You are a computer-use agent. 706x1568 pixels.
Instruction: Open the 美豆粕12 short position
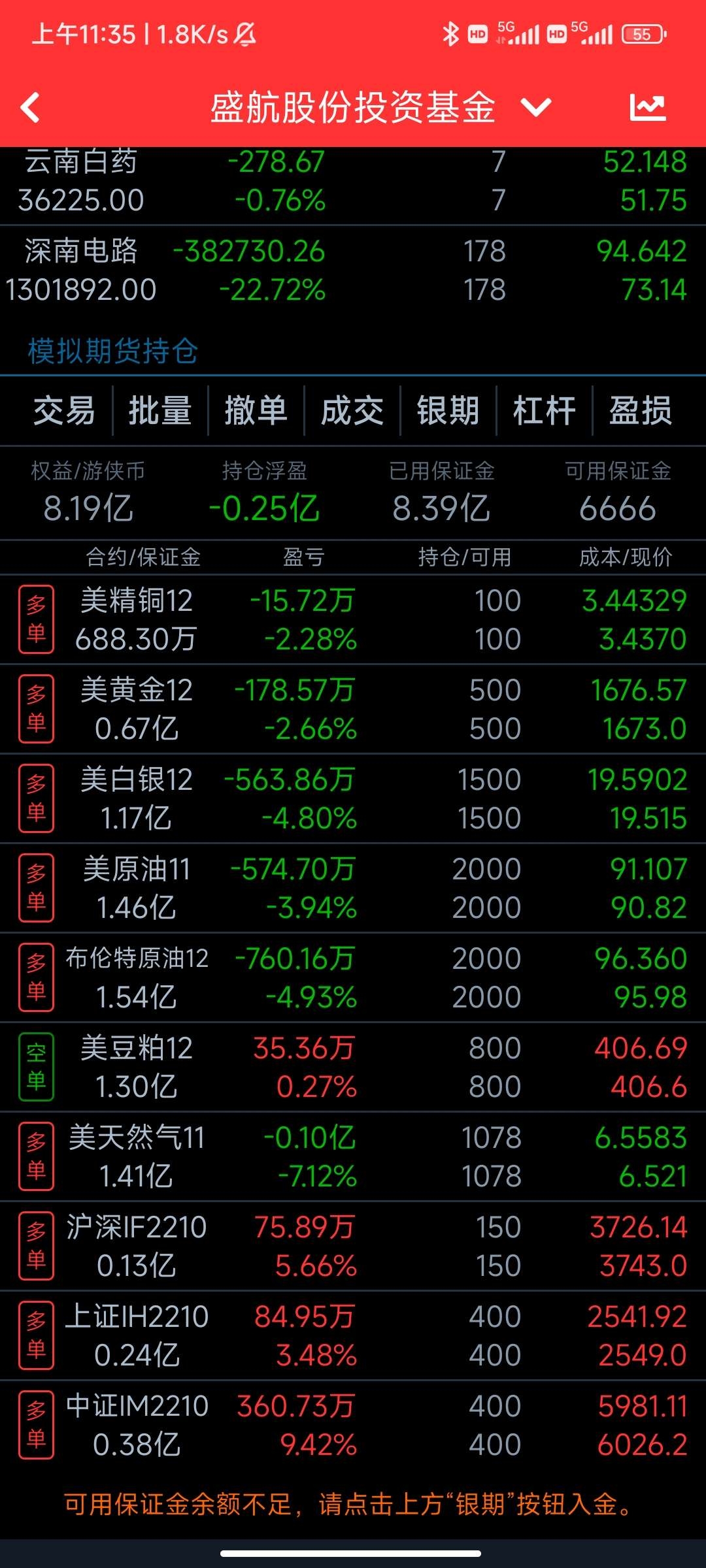[x=353, y=1068]
